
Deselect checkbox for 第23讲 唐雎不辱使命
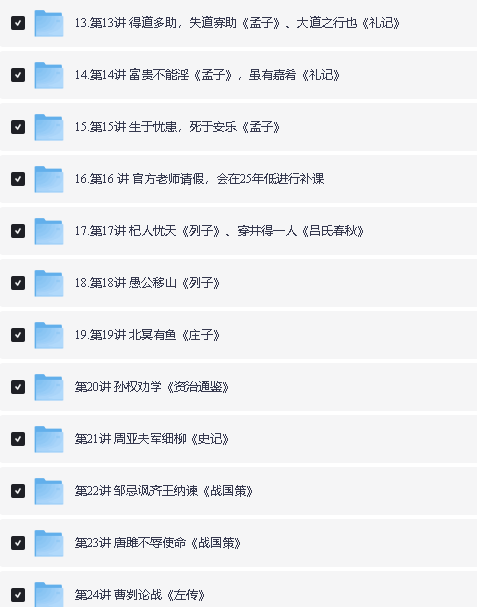[18, 543]
